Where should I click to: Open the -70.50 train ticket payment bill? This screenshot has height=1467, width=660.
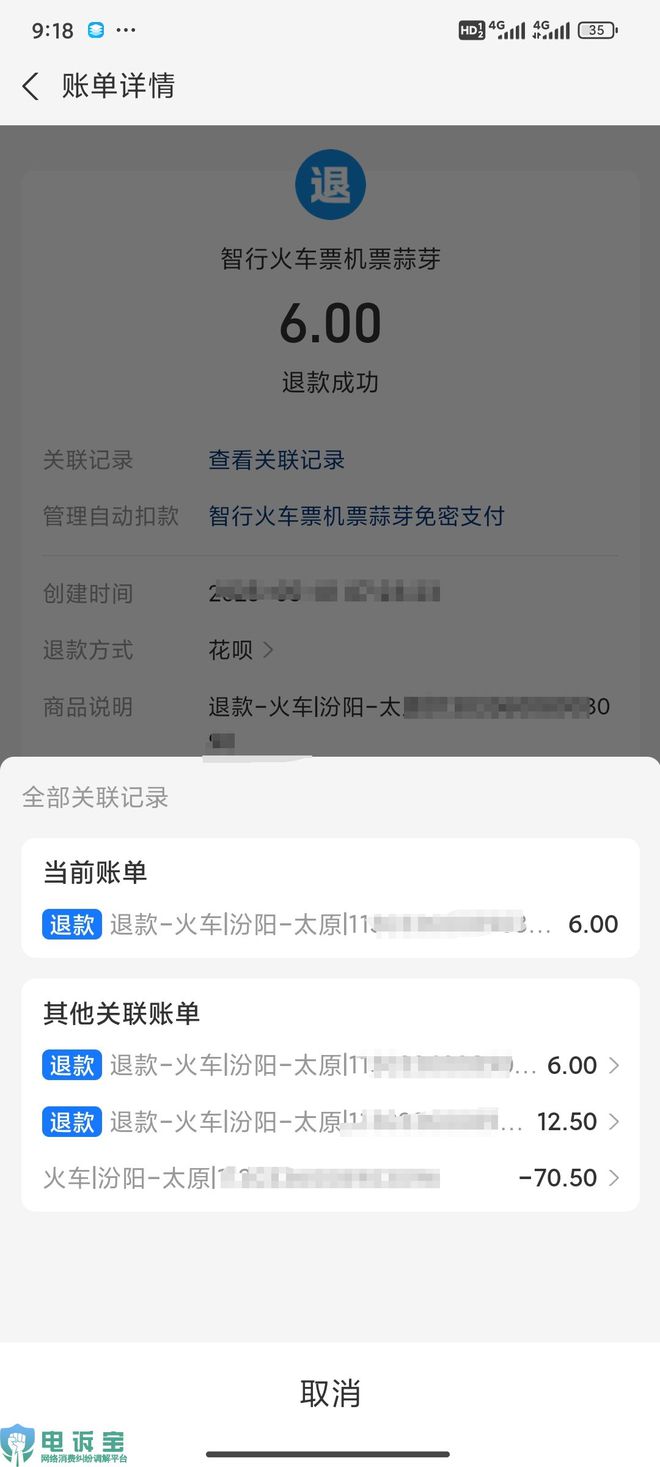[x=330, y=1177]
